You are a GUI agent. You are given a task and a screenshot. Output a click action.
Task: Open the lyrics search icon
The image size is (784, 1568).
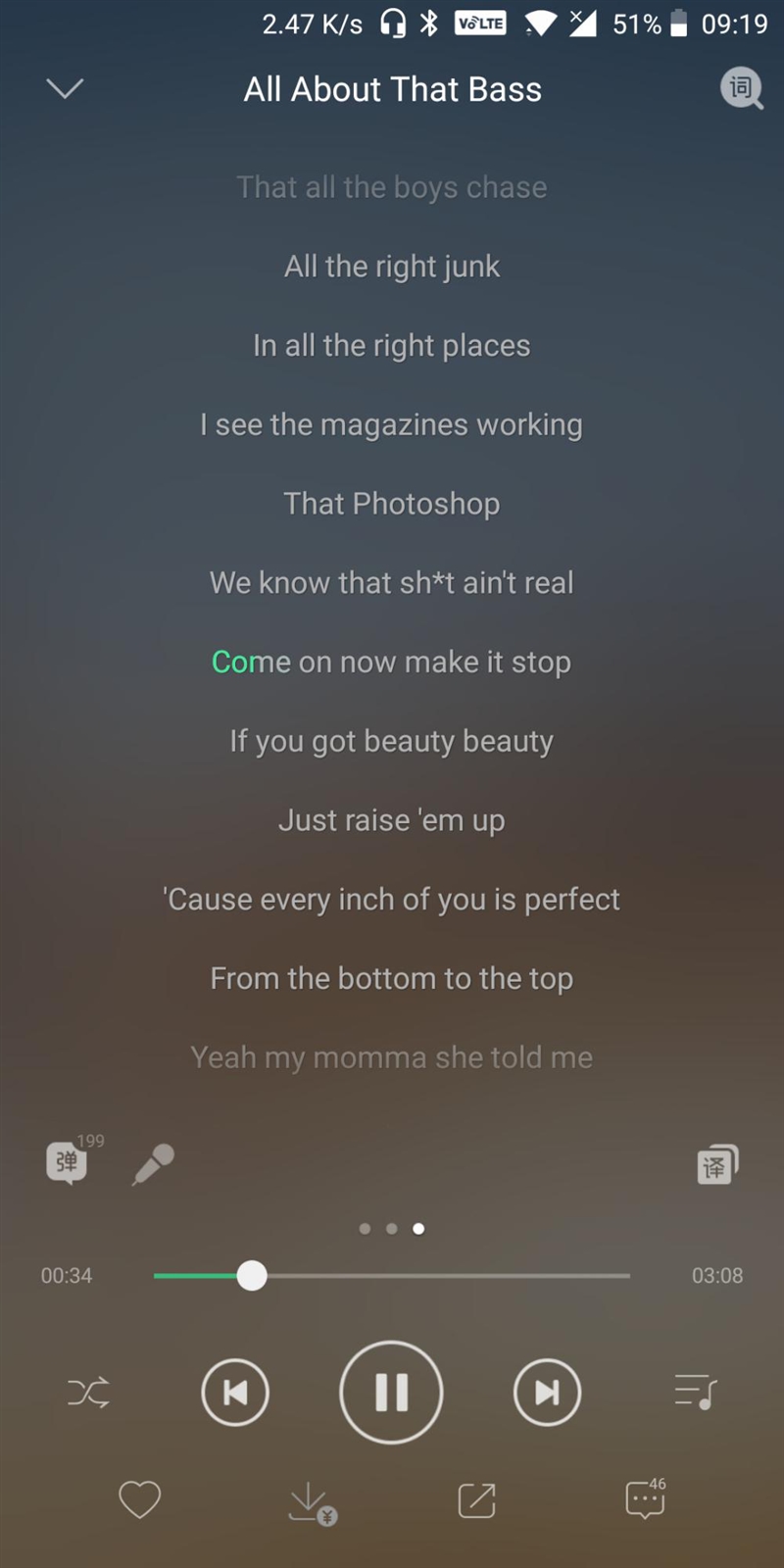click(x=742, y=89)
